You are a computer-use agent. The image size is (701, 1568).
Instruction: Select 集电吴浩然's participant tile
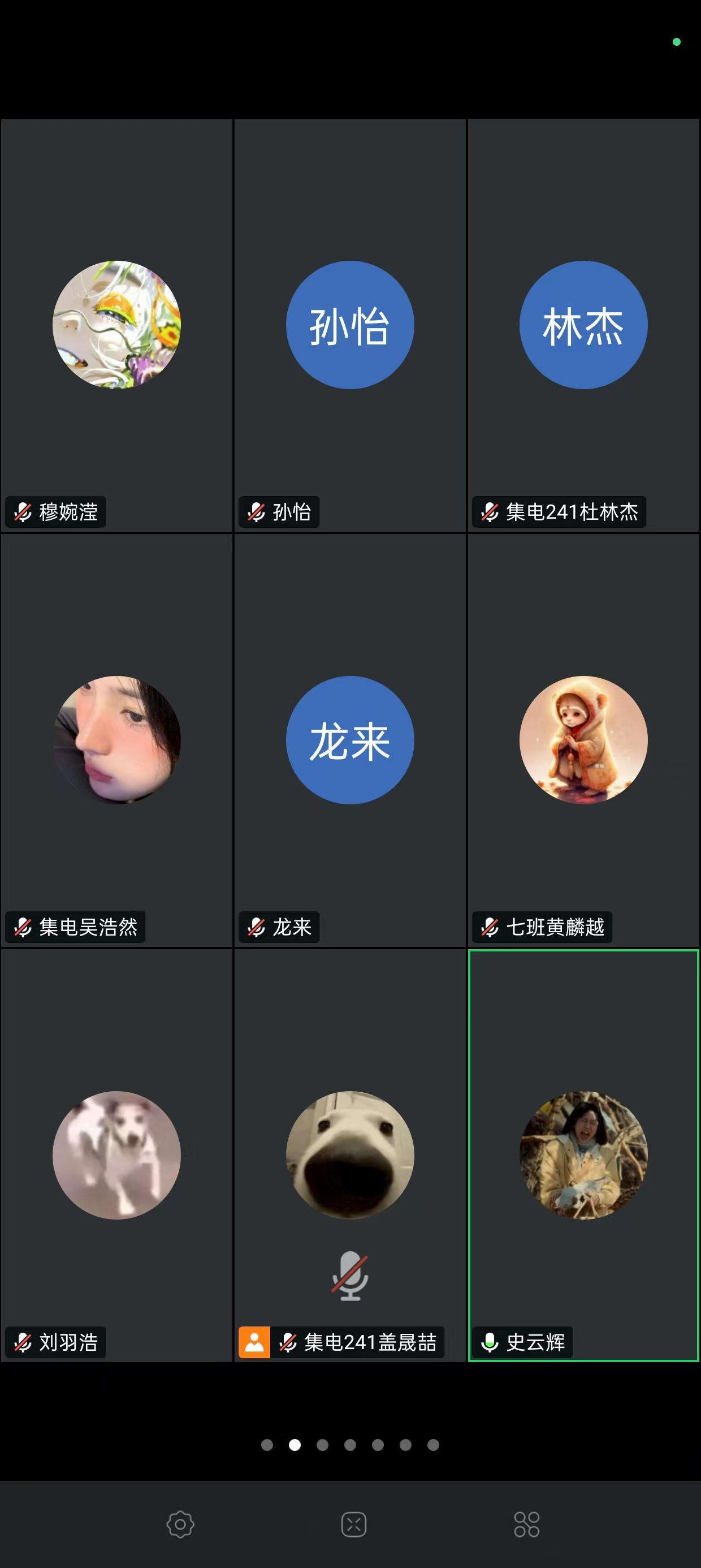117,740
